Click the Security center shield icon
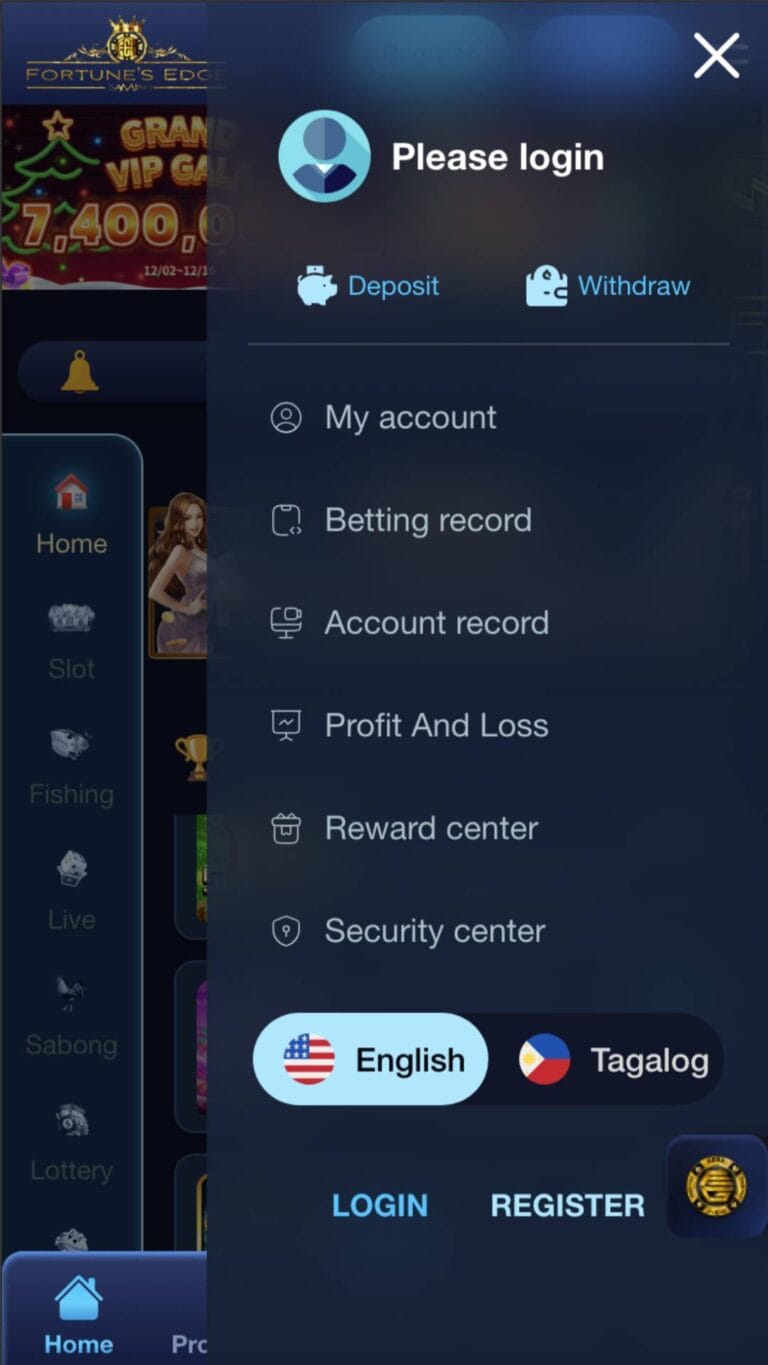The height and width of the screenshot is (1365, 768). tap(287, 931)
